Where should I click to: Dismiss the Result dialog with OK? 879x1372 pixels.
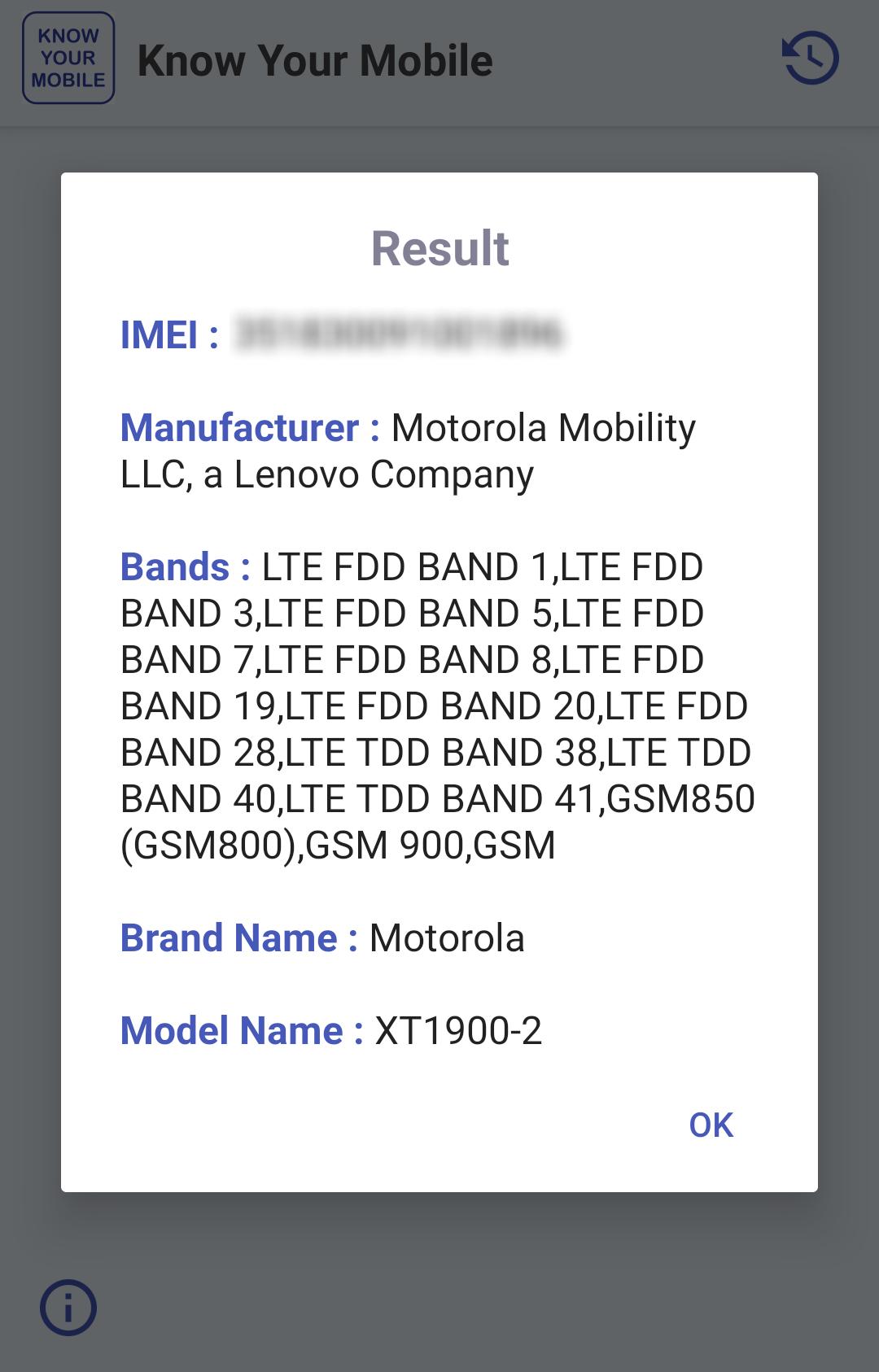(x=711, y=1125)
